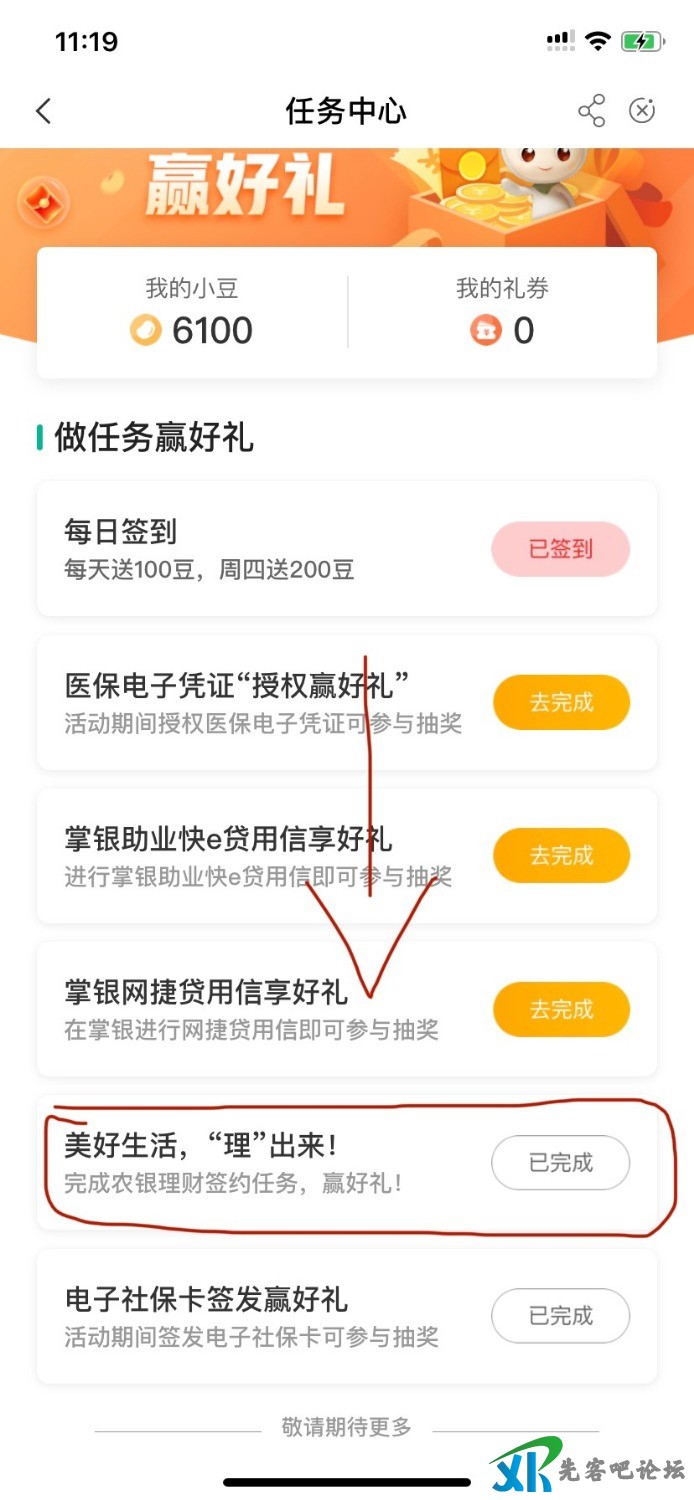This screenshot has width=694, height=1500.
Task: Tap 已完成 on 电子社保卡签发赢好礼
Action: (560, 1316)
